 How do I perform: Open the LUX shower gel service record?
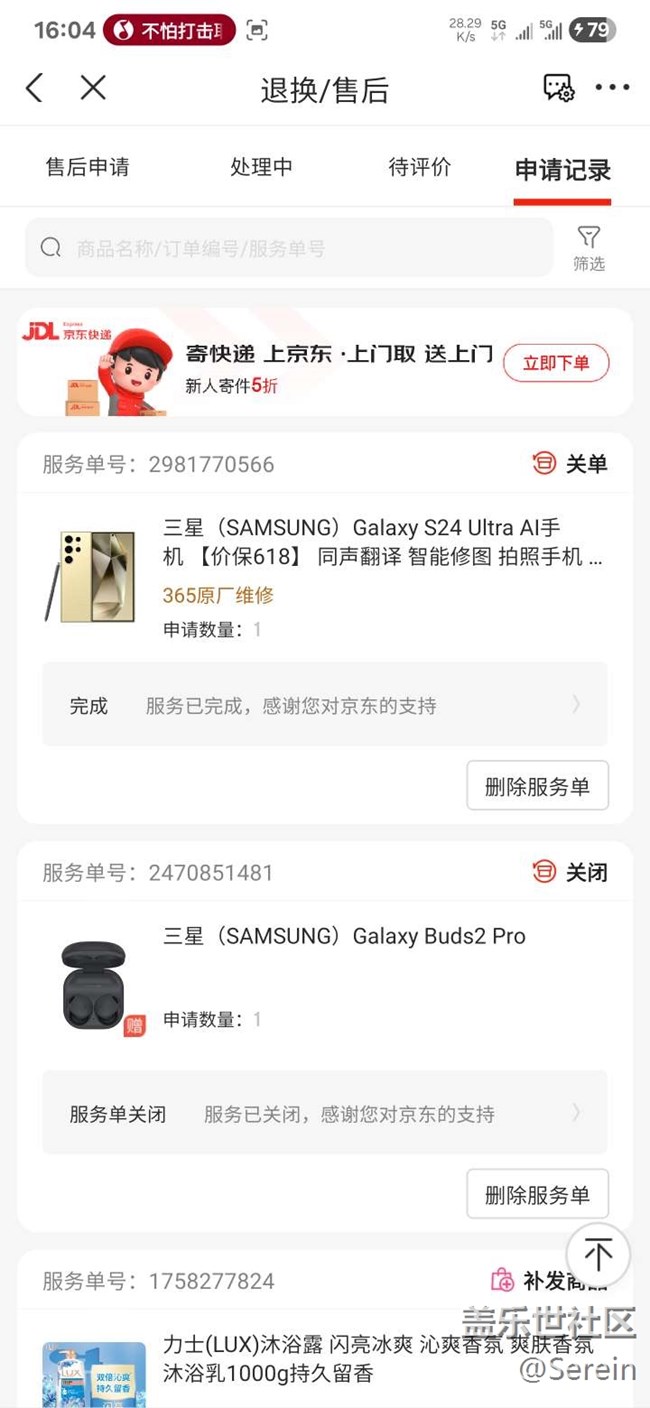point(378,1359)
